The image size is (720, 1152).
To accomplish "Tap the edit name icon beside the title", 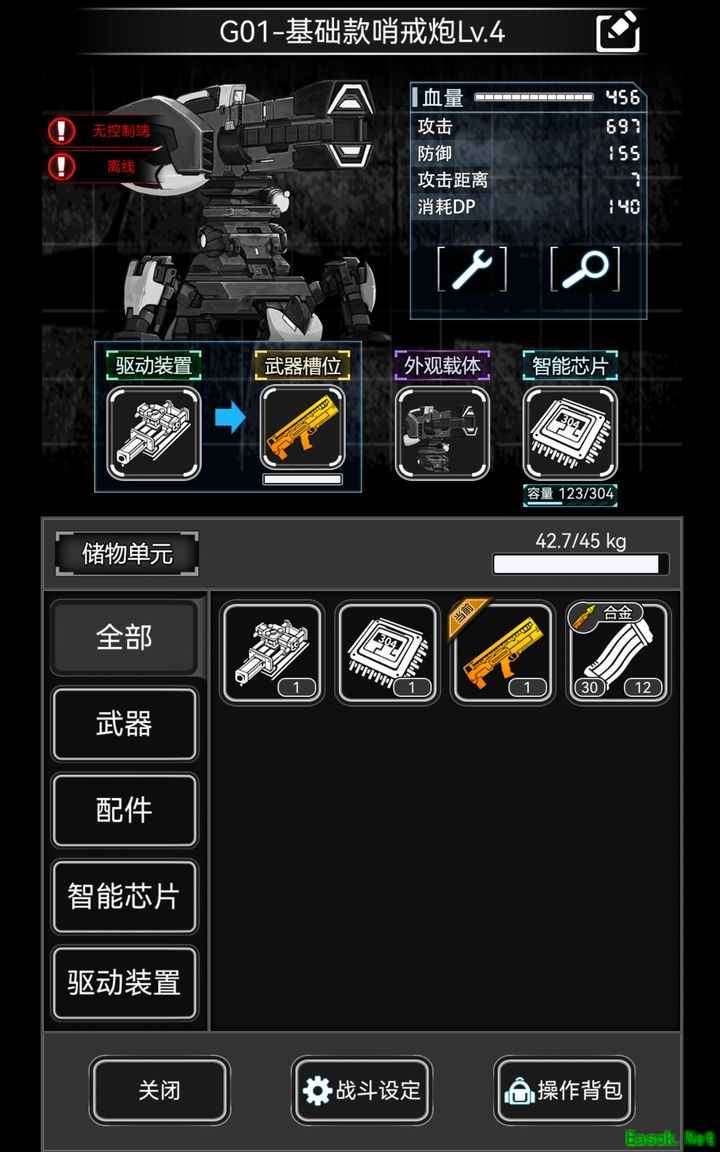I will pyautogui.click(x=617, y=32).
